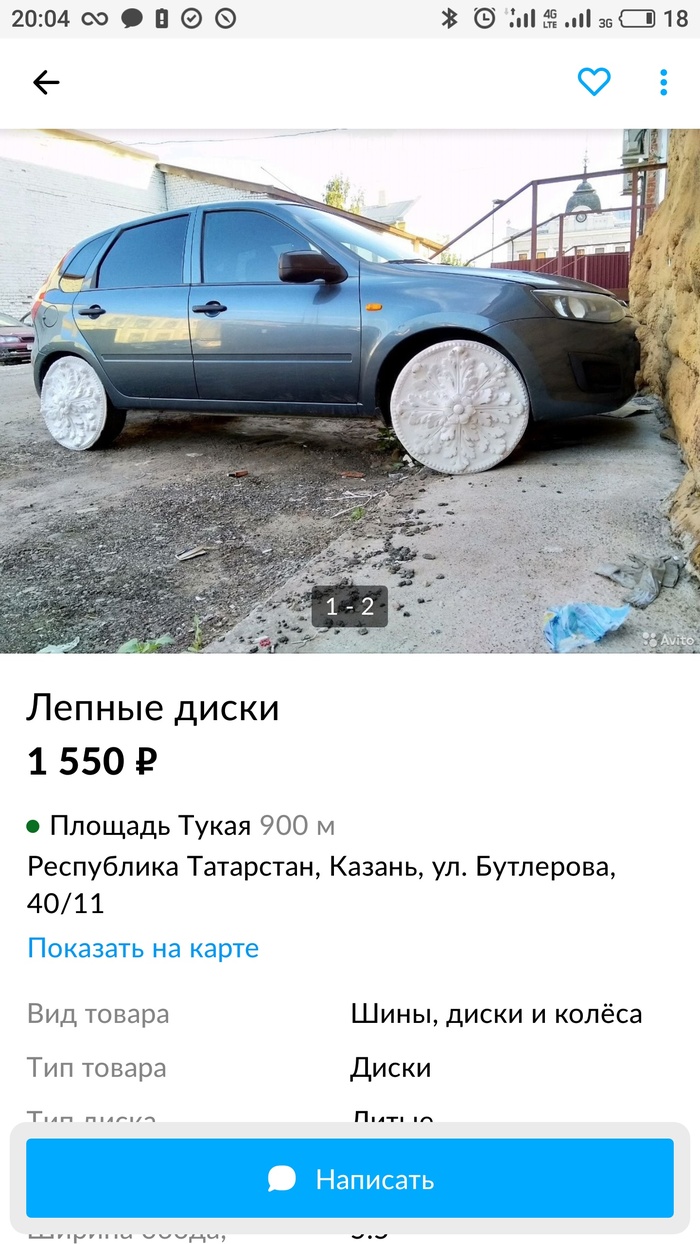700x1244 pixels.
Task: Open the three-dot overflow menu
Action: tap(663, 83)
